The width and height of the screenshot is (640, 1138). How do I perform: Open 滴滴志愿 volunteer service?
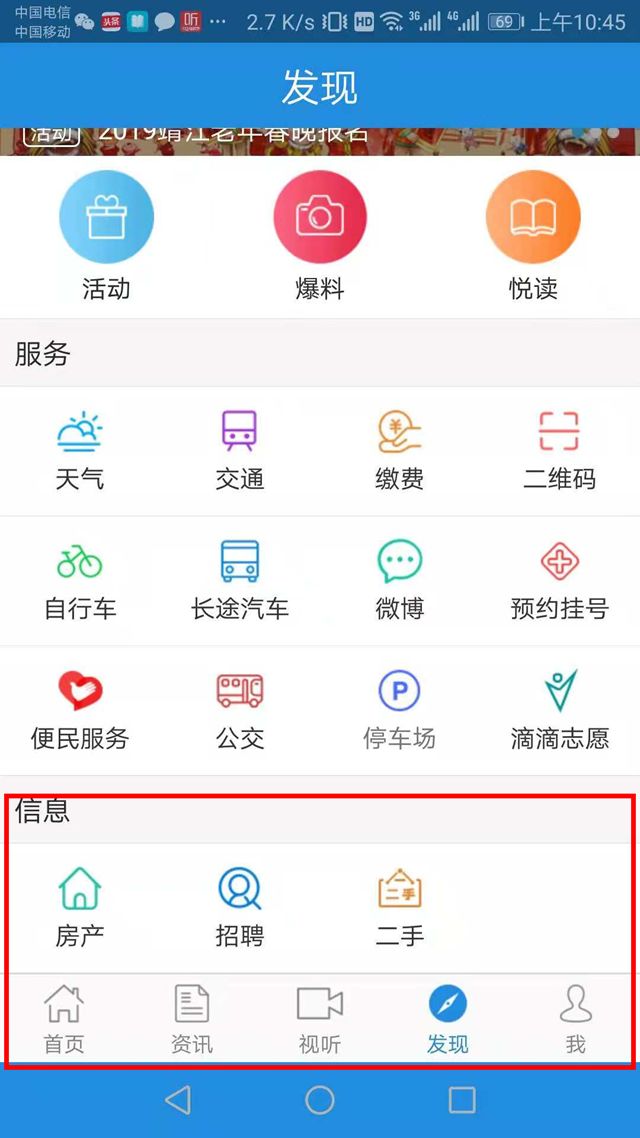559,710
